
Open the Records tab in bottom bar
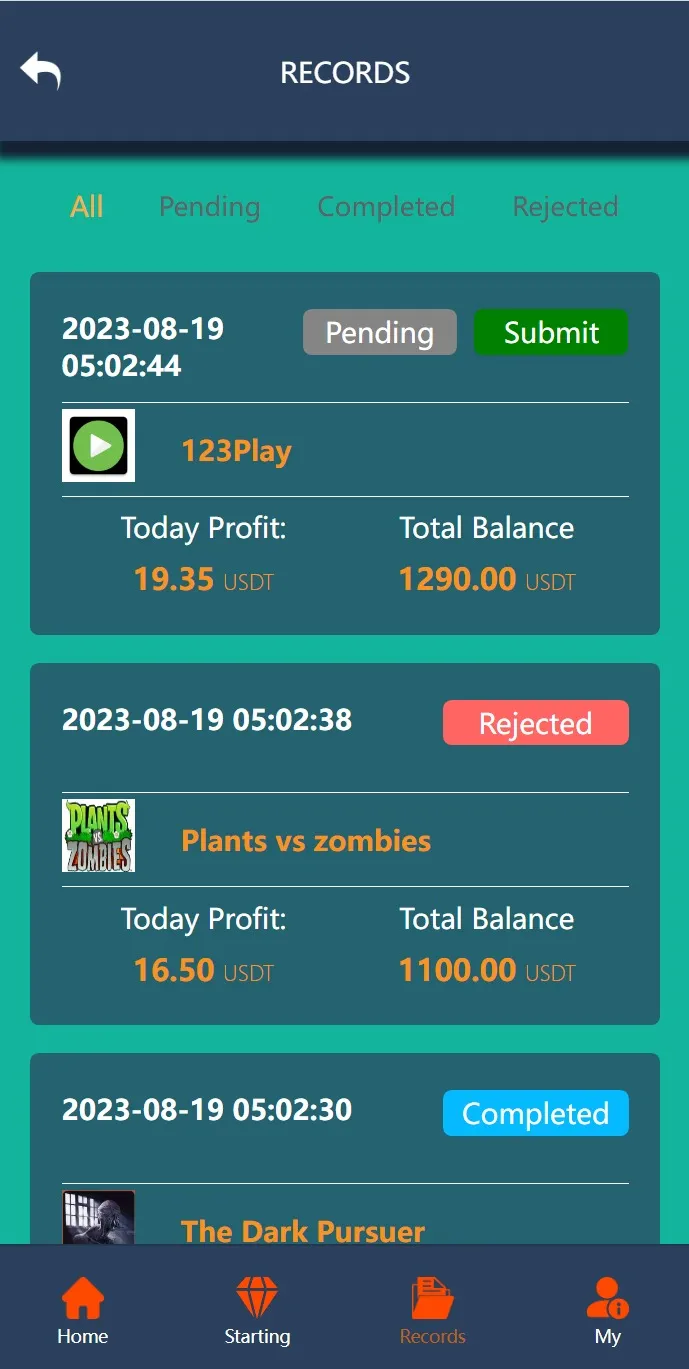tap(433, 1310)
